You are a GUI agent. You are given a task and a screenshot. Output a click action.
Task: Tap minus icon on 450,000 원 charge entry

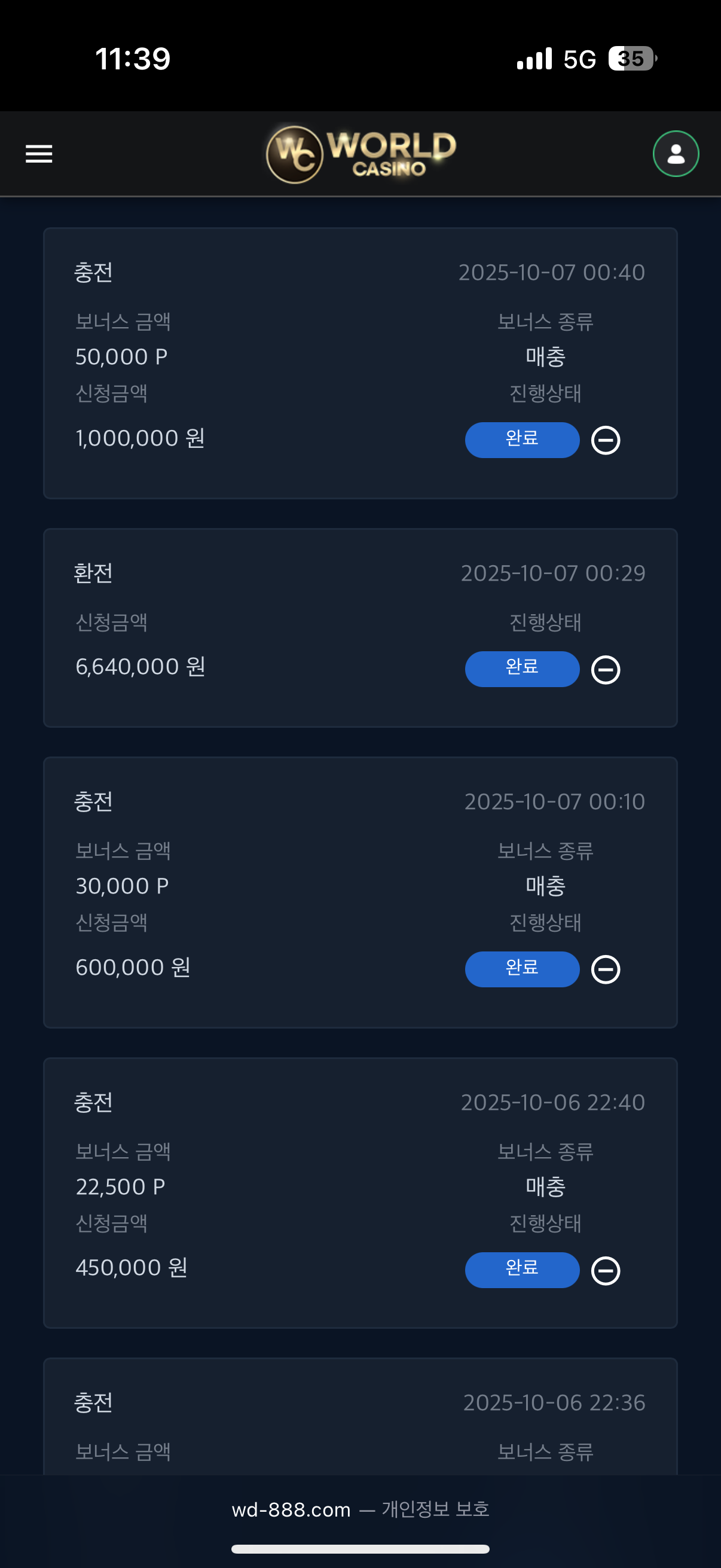606,1270
